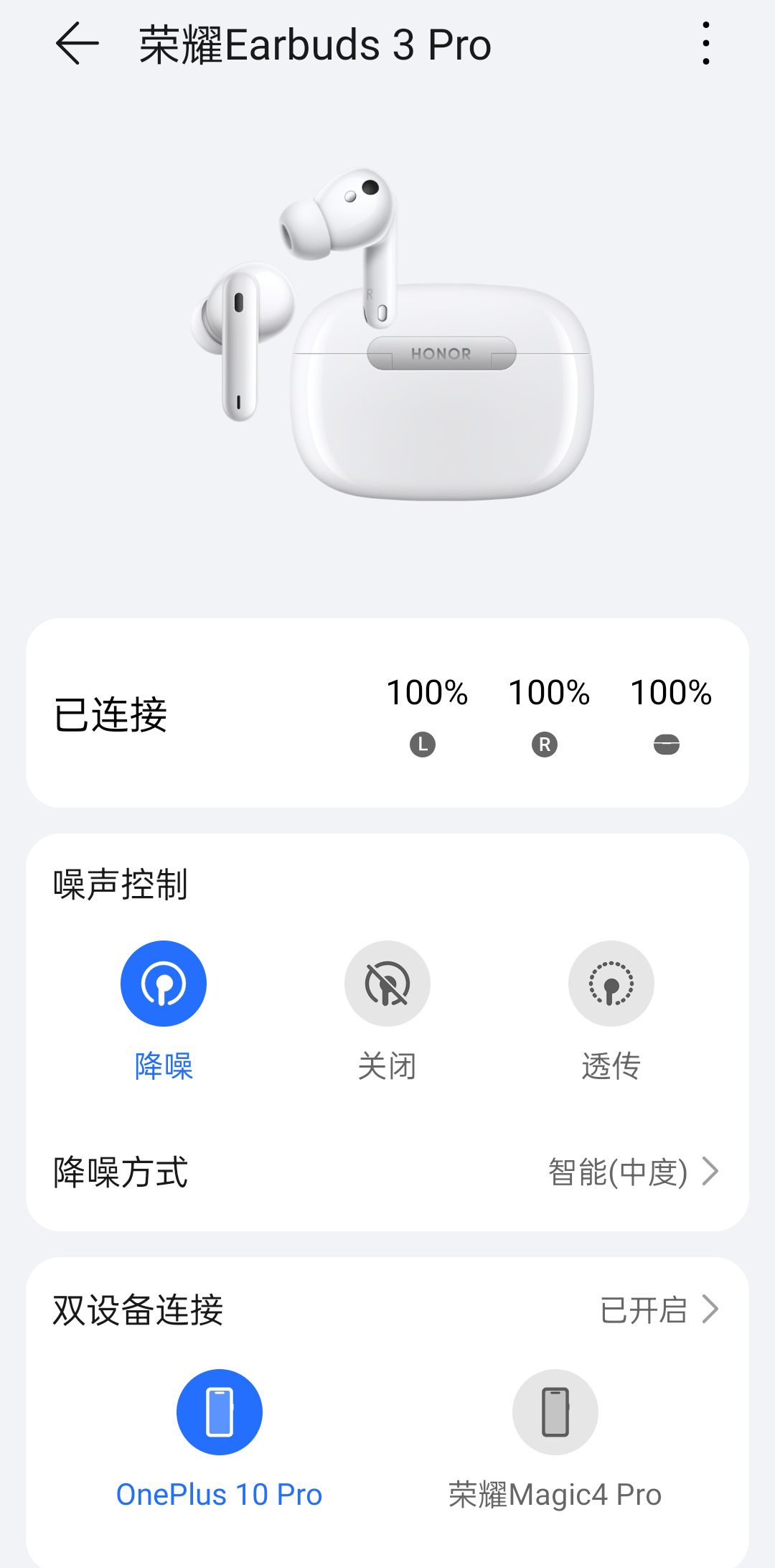Open the three-dot overflow menu
The width and height of the screenshot is (775, 1568).
click(706, 45)
